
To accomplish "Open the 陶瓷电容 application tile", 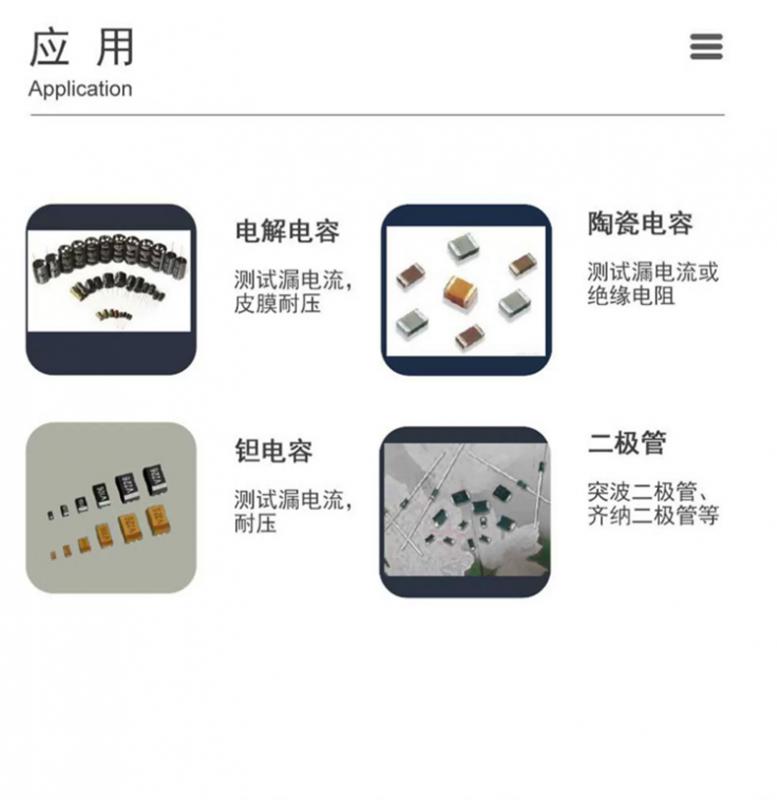I will point(466,290).
